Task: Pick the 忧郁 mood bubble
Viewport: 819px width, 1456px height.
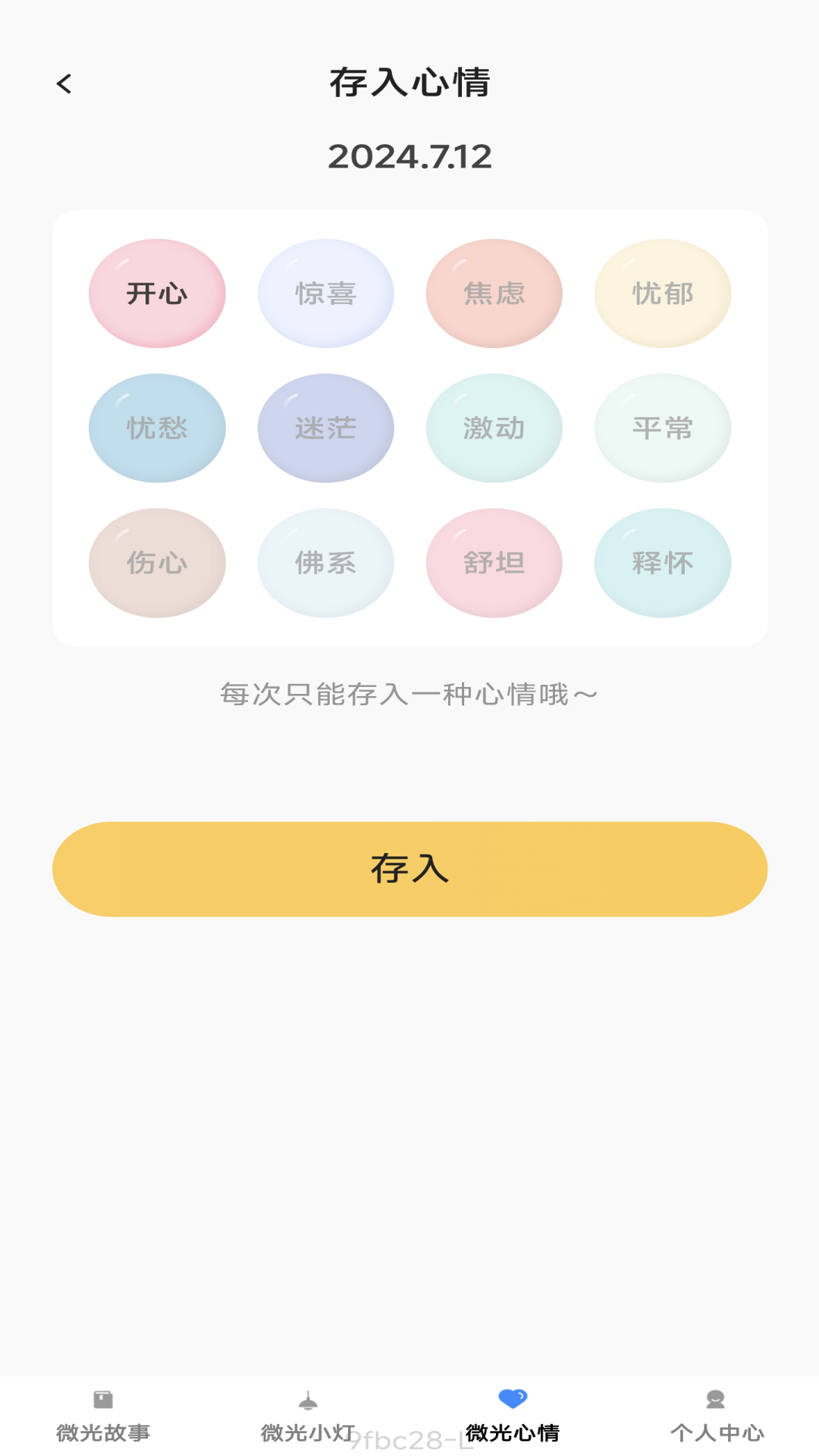Action: 661,293
